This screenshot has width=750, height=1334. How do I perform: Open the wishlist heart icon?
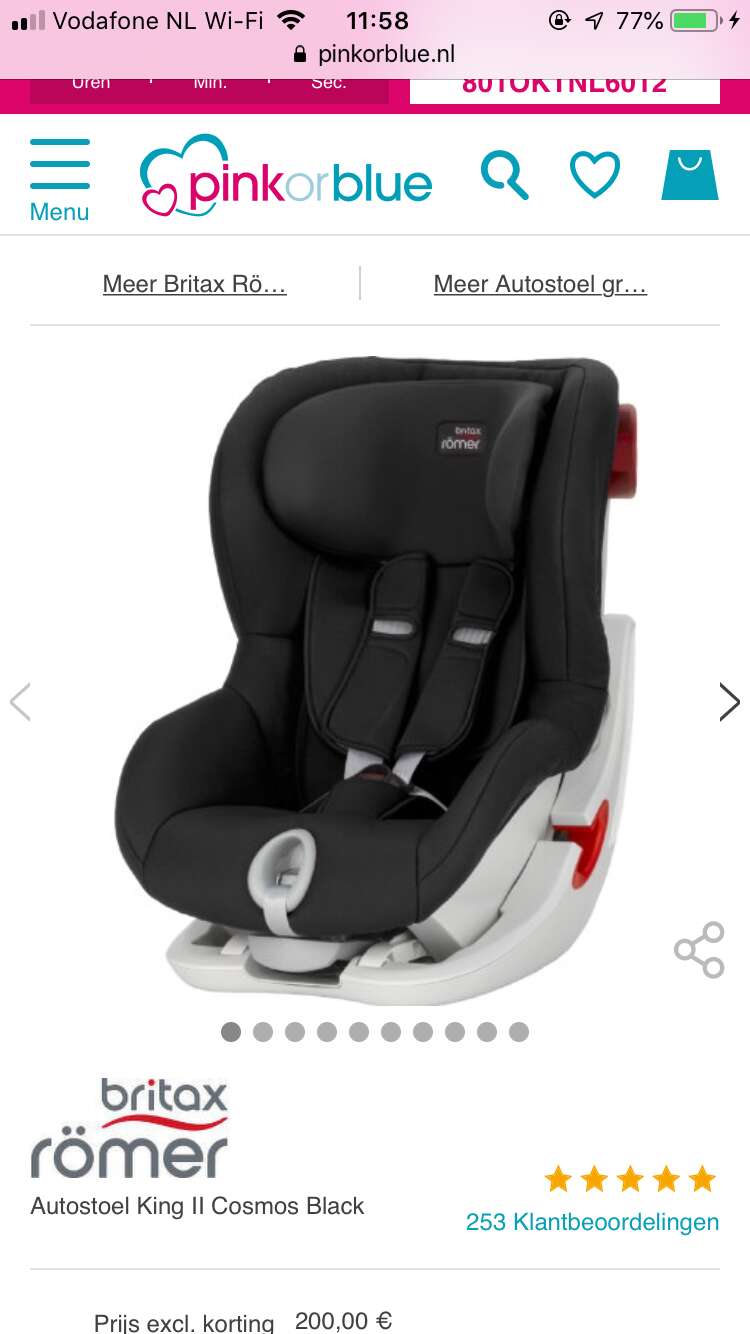(x=595, y=175)
